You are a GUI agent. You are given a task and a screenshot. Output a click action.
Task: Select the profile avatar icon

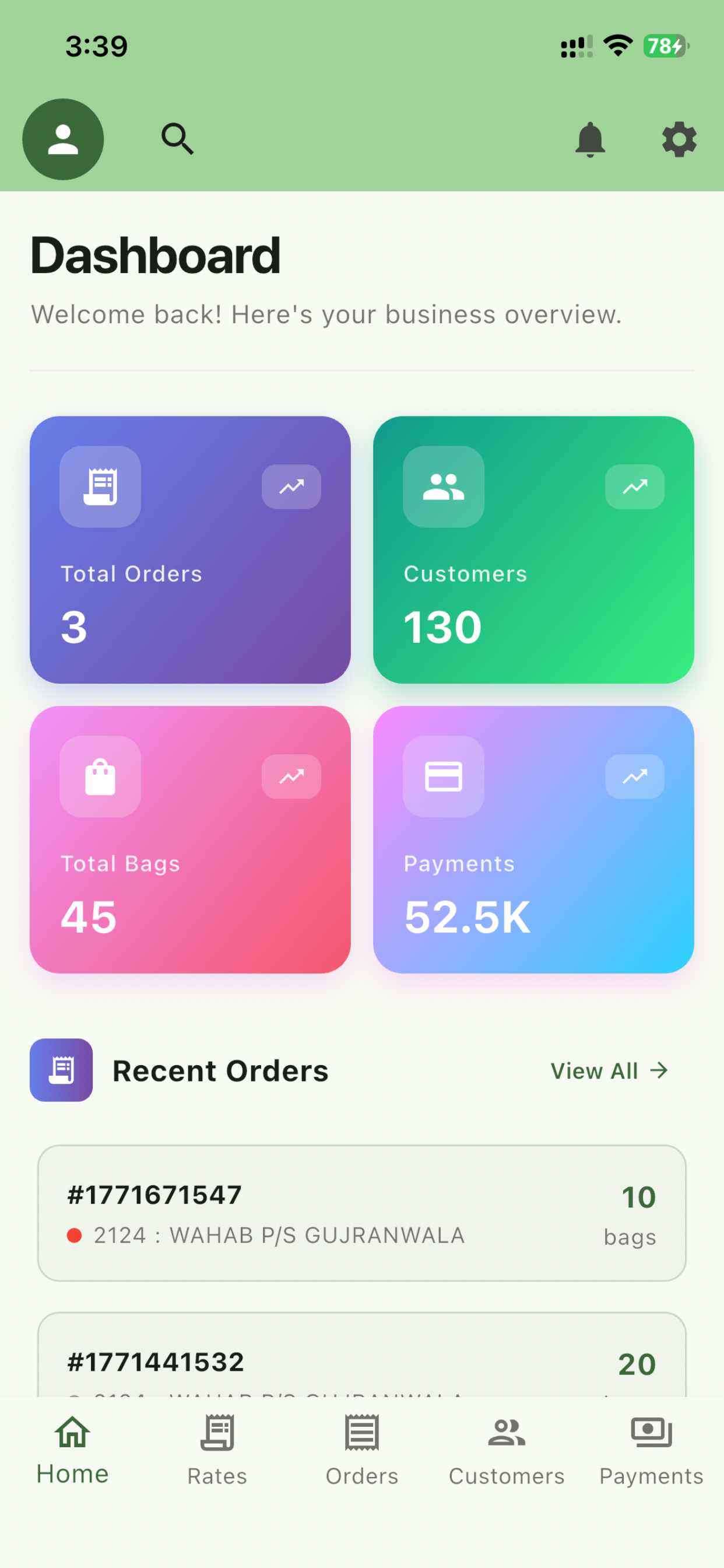point(63,139)
